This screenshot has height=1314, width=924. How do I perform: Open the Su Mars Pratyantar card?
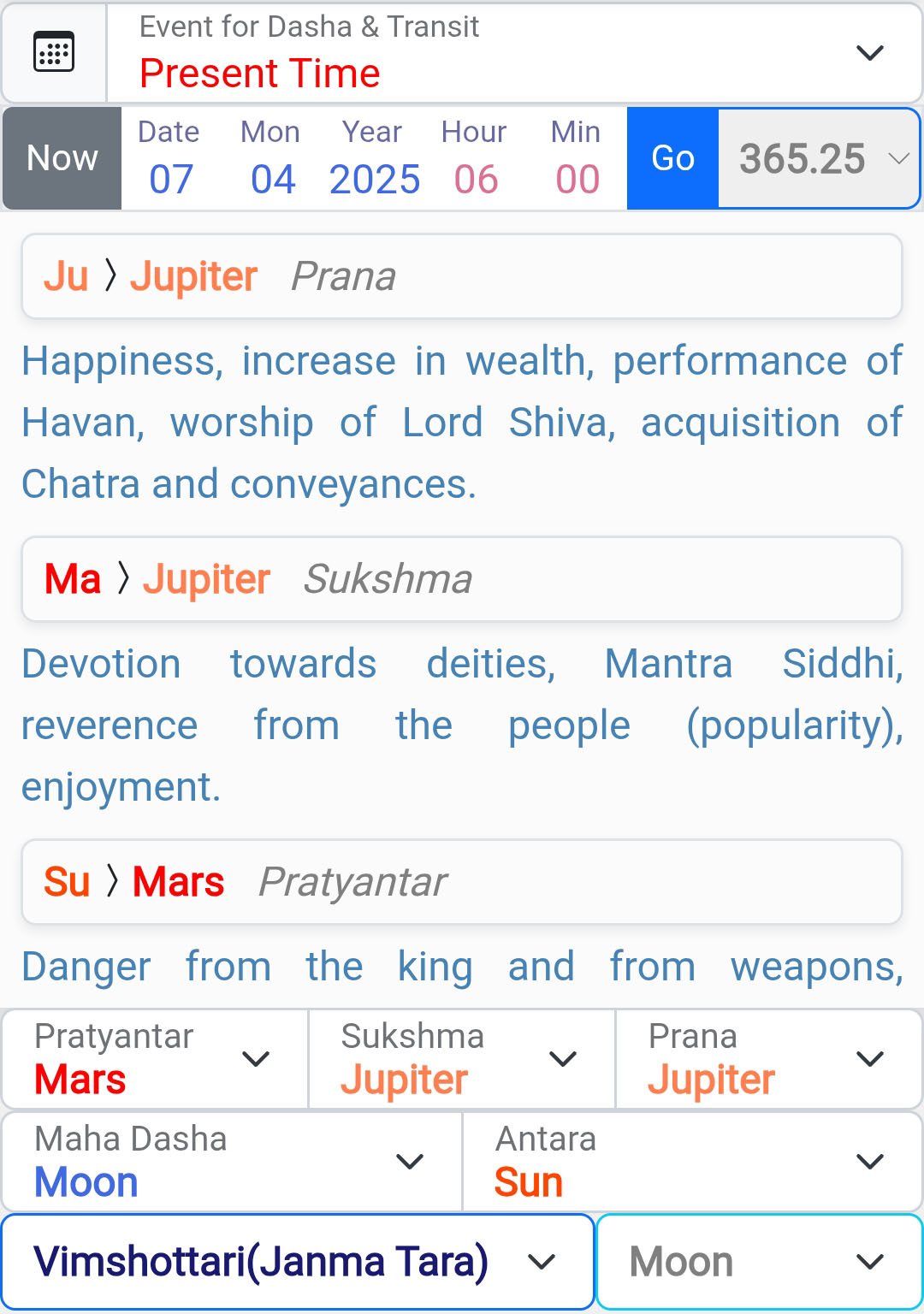462,882
